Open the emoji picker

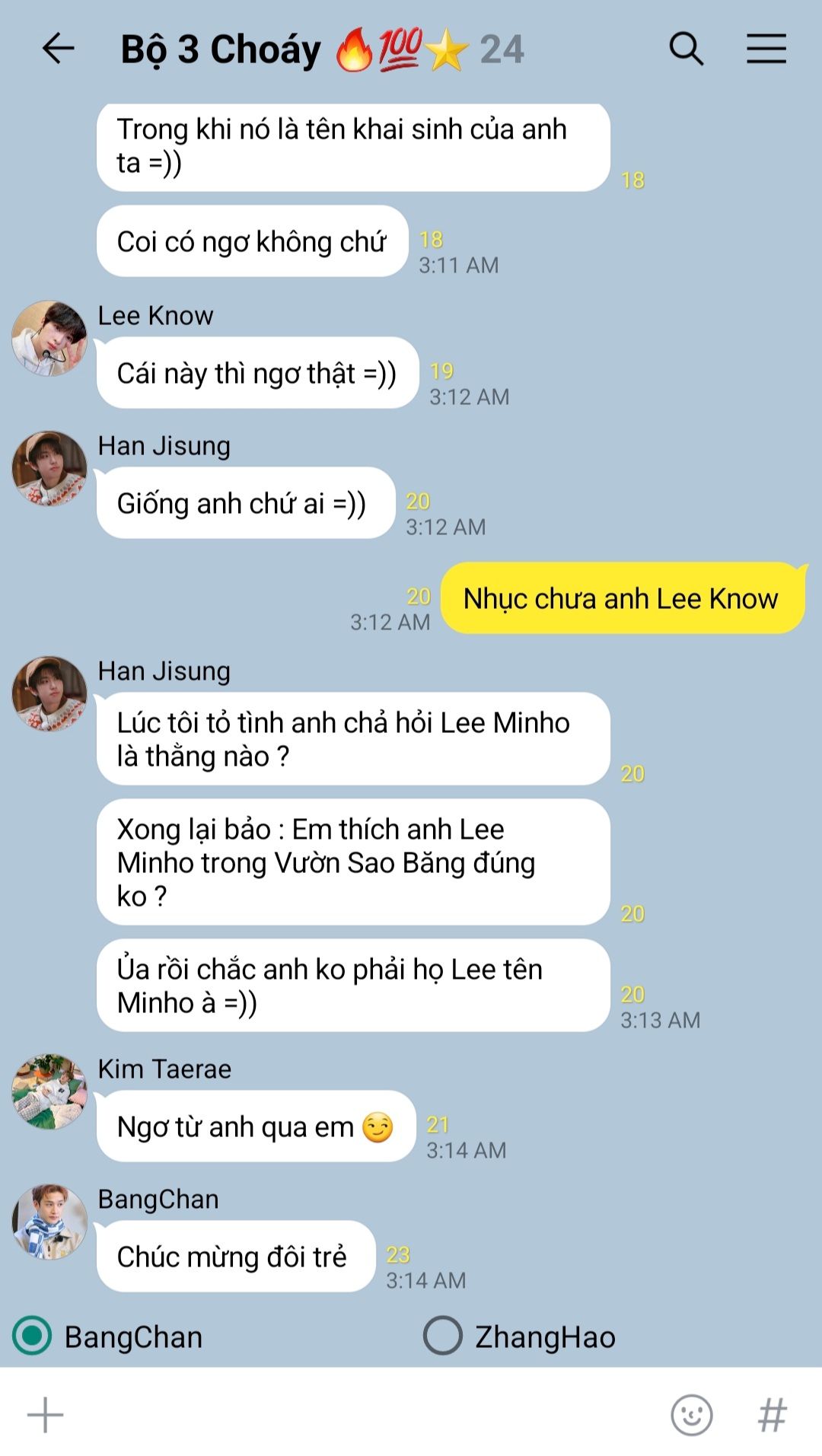pos(691,1415)
